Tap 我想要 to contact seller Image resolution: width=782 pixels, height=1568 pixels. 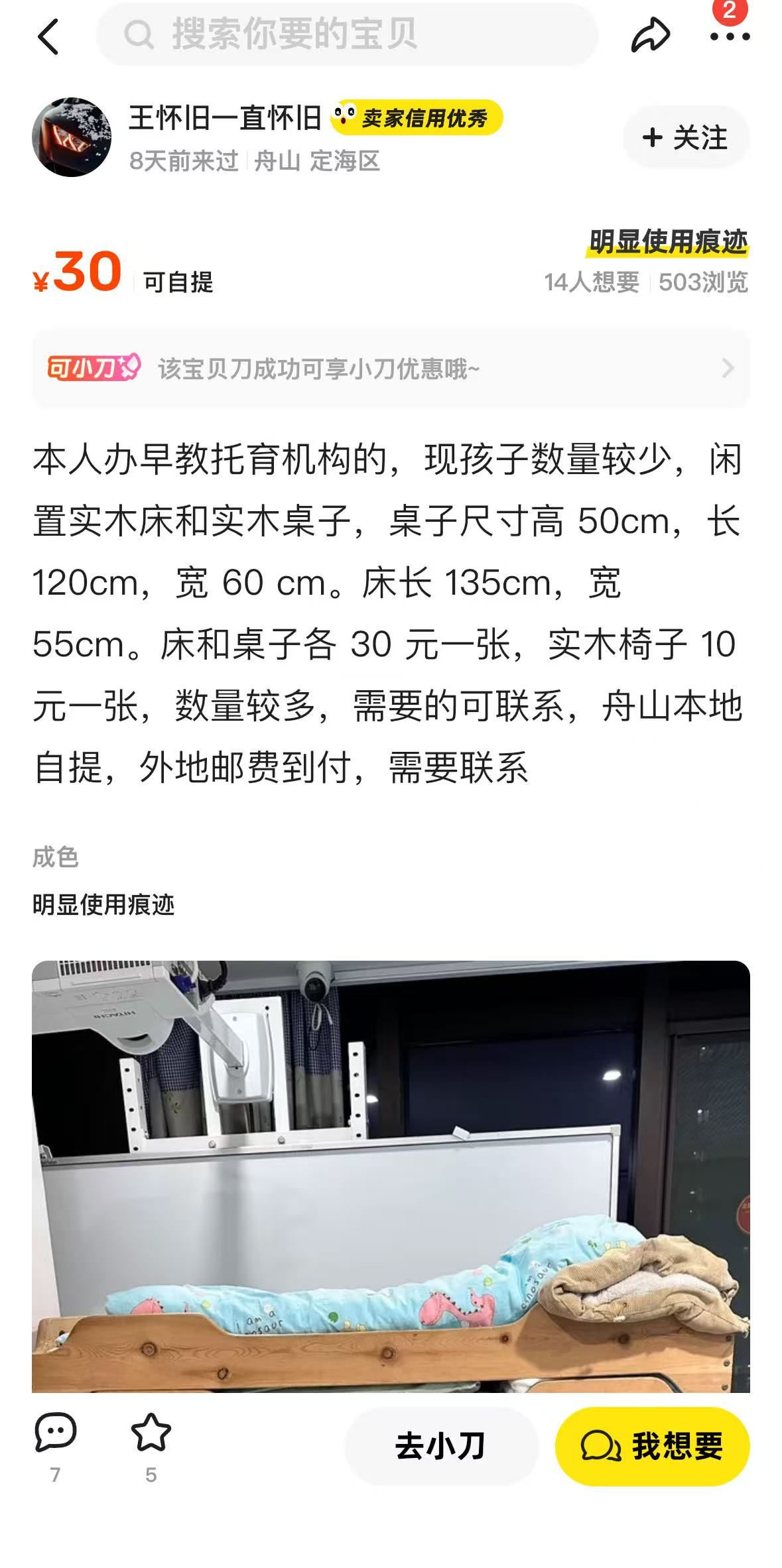pyautogui.click(x=653, y=1446)
